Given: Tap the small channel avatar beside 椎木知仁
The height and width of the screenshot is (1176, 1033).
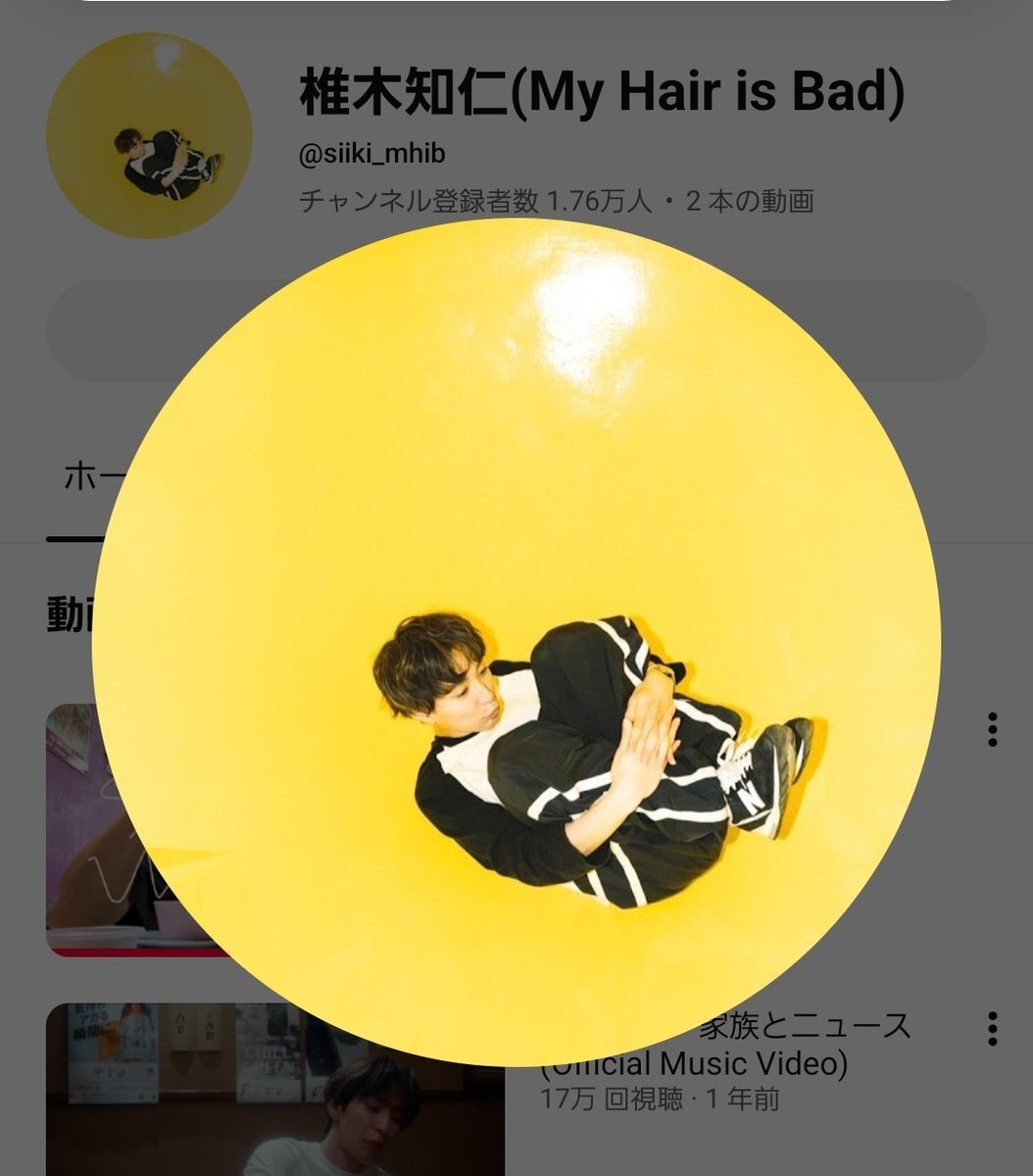Looking at the screenshot, I should [x=148, y=135].
